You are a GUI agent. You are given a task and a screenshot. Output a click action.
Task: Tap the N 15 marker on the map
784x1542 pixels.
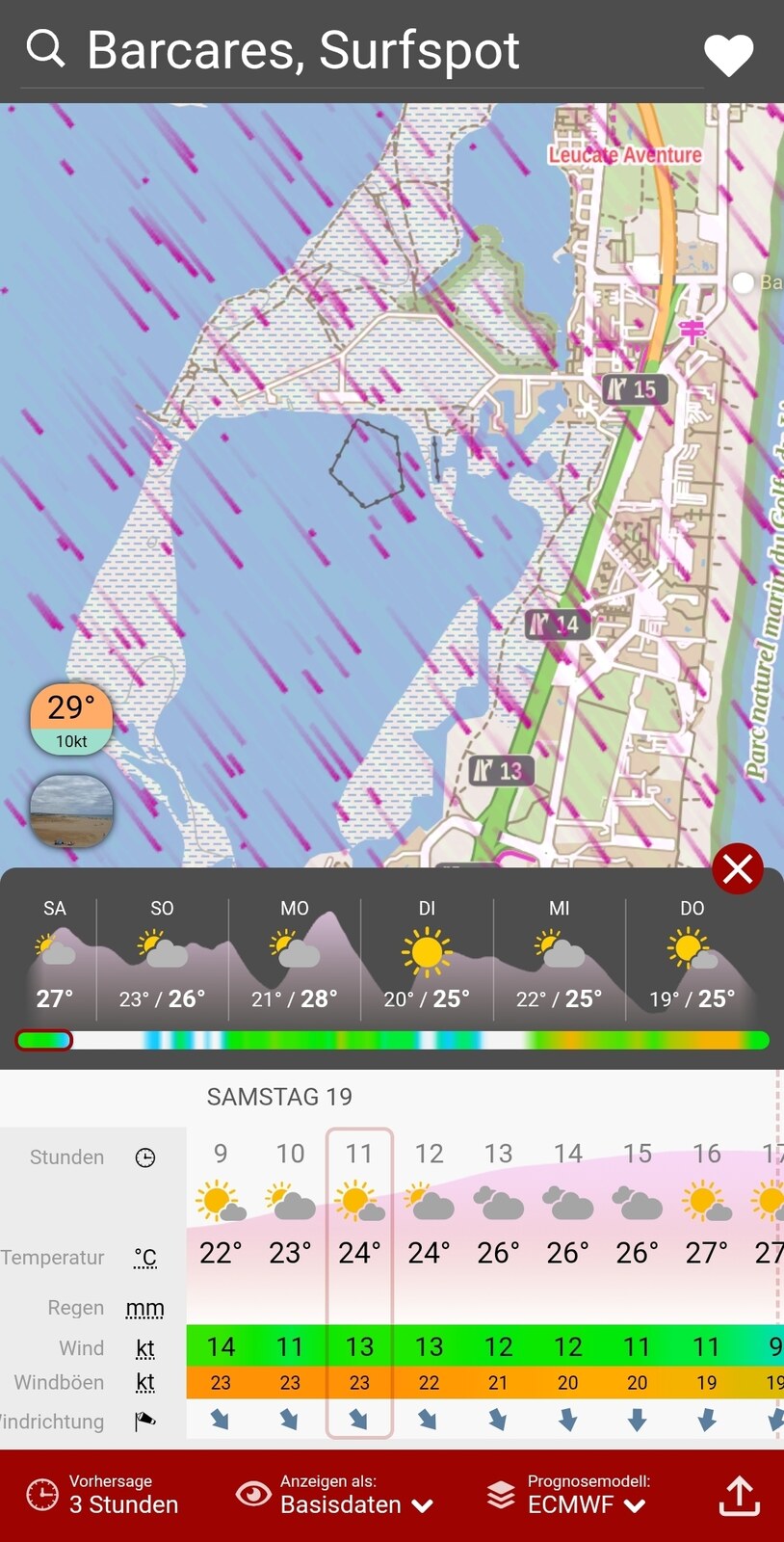(632, 389)
